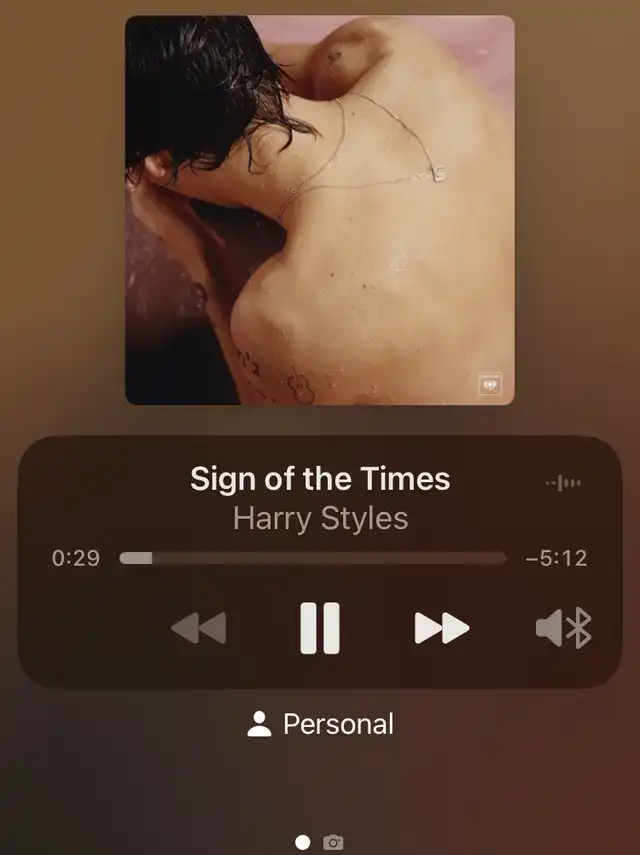Pause Sign of the Times playback
Viewport: 640px width, 855px height.
[x=320, y=628]
